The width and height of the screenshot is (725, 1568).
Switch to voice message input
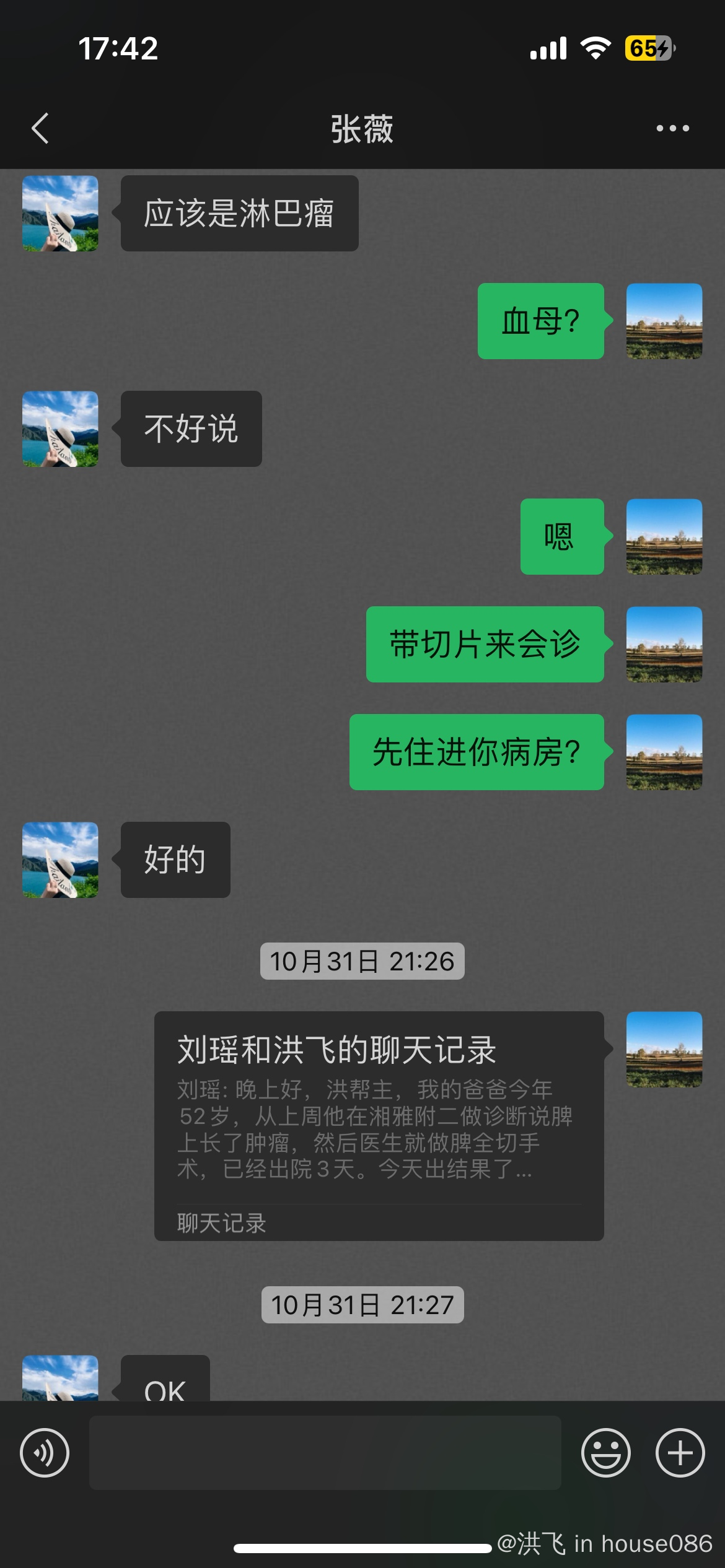[x=45, y=1452]
